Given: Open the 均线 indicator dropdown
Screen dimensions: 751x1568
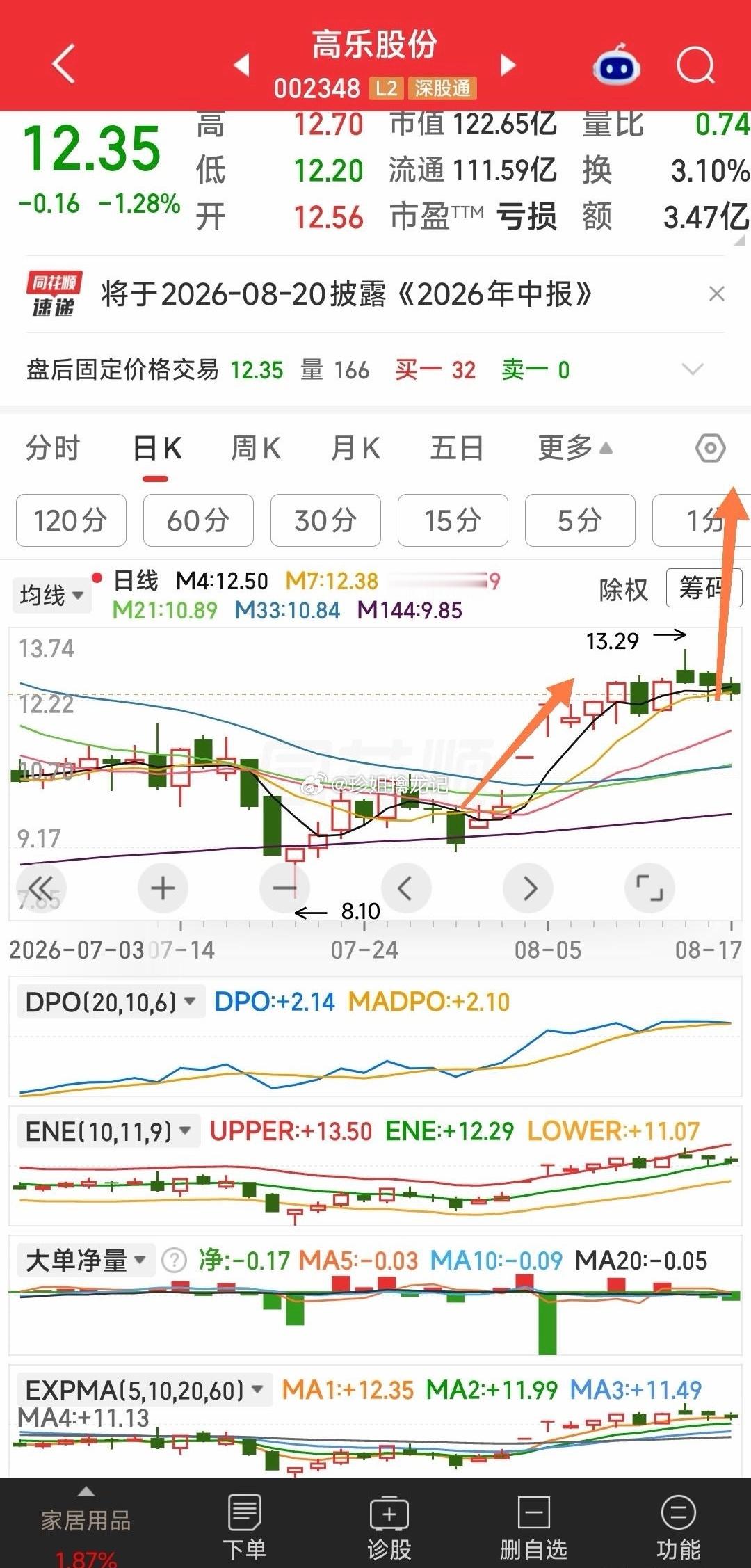Looking at the screenshot, I should (51, 595).
